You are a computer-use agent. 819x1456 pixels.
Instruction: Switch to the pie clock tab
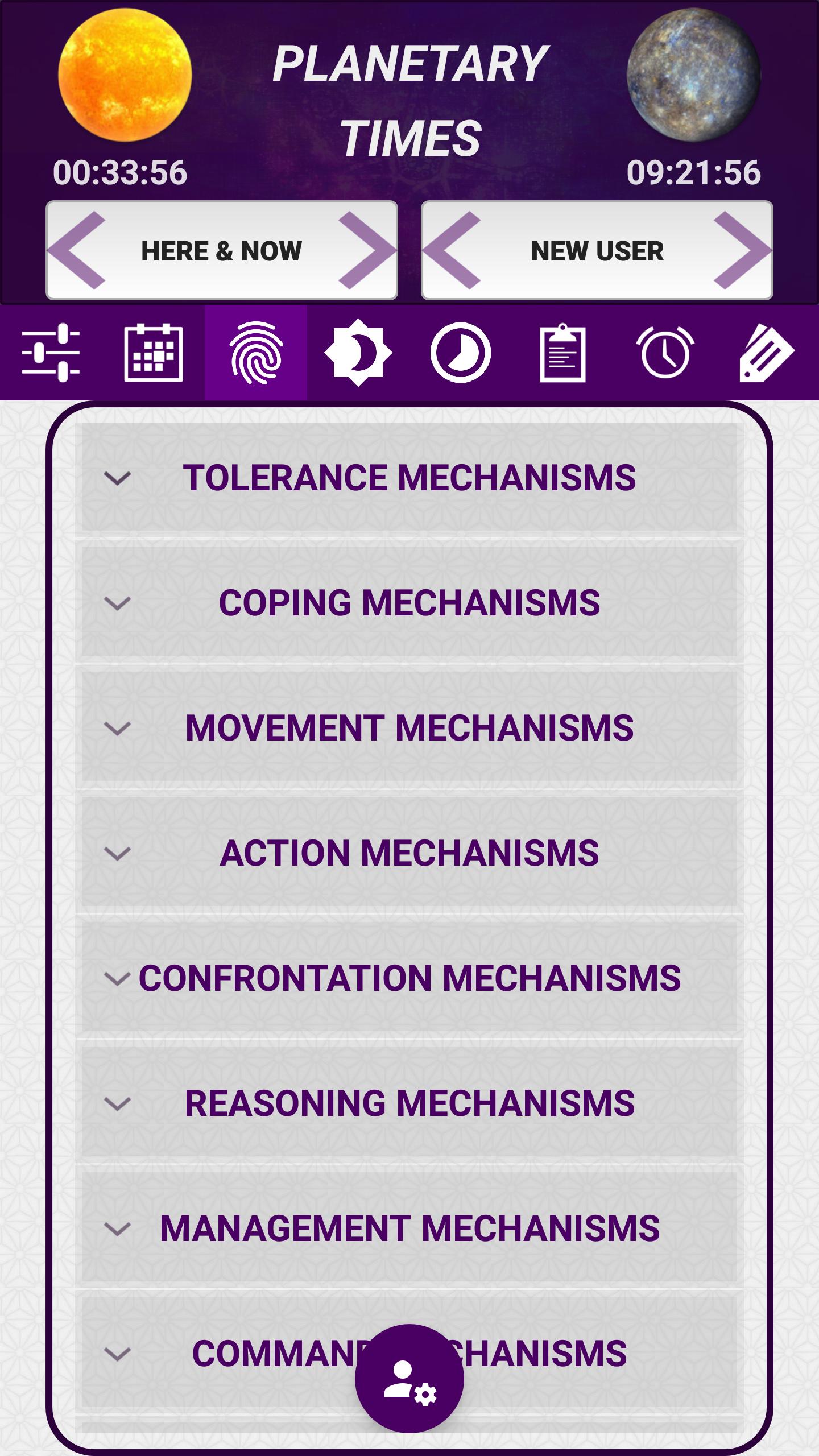tap(461, 353)
